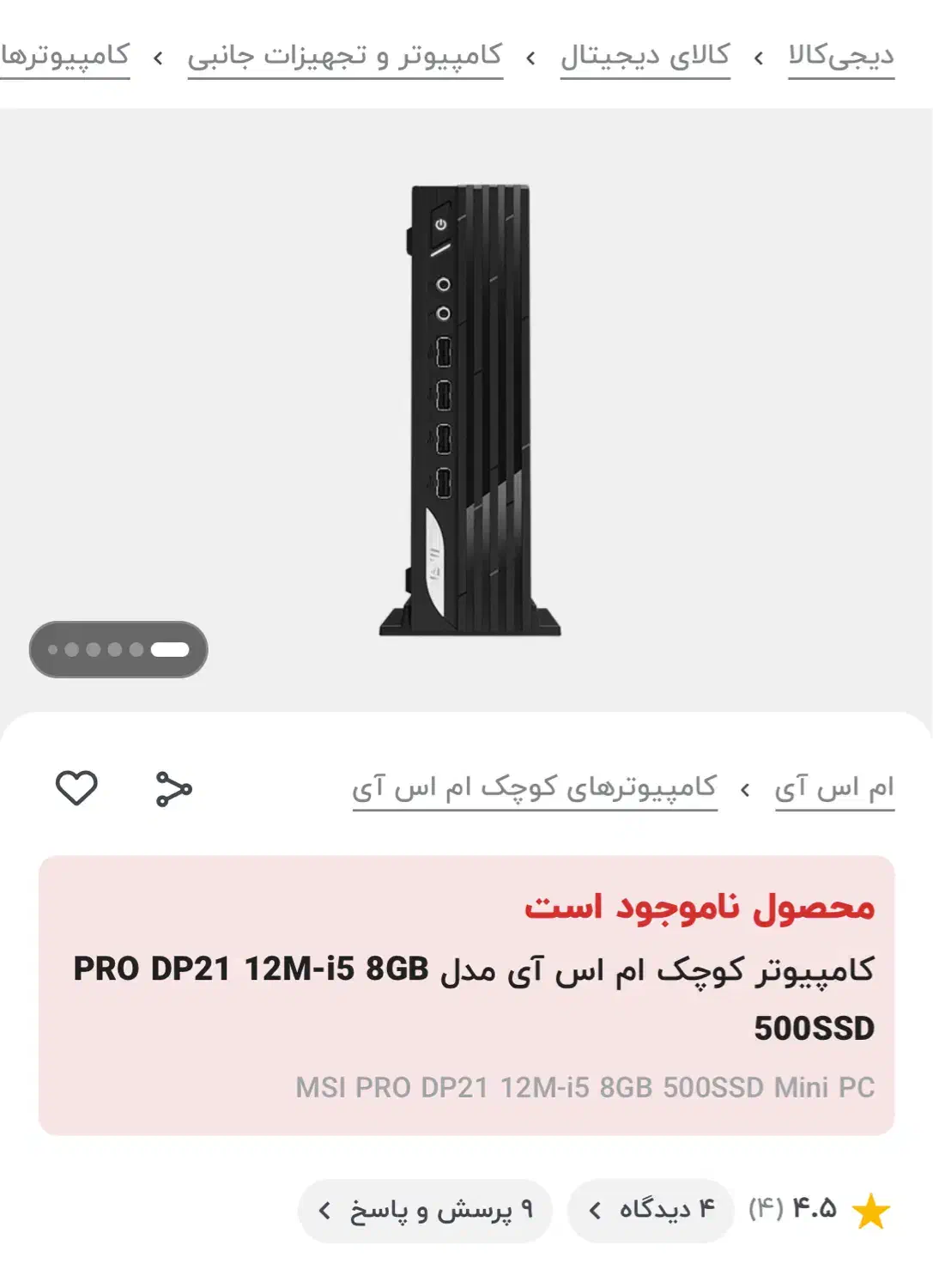This screenshot has width=933, height=1288.
Task: Open the ام اس آی brand link
Action: click(833, 787)
